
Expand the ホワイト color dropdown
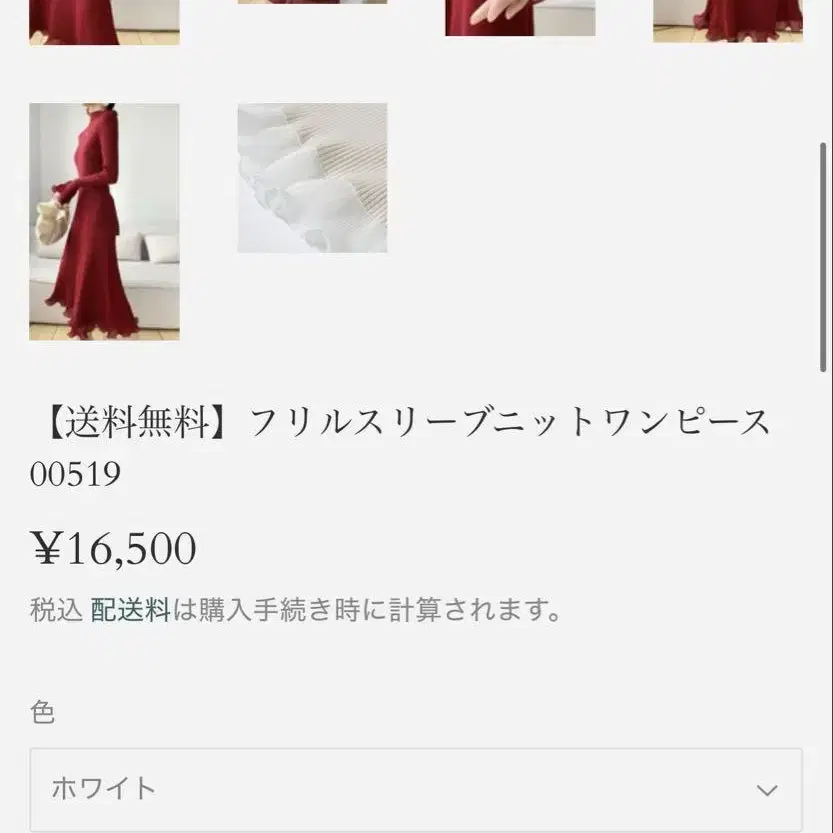[x=416, y=789]
